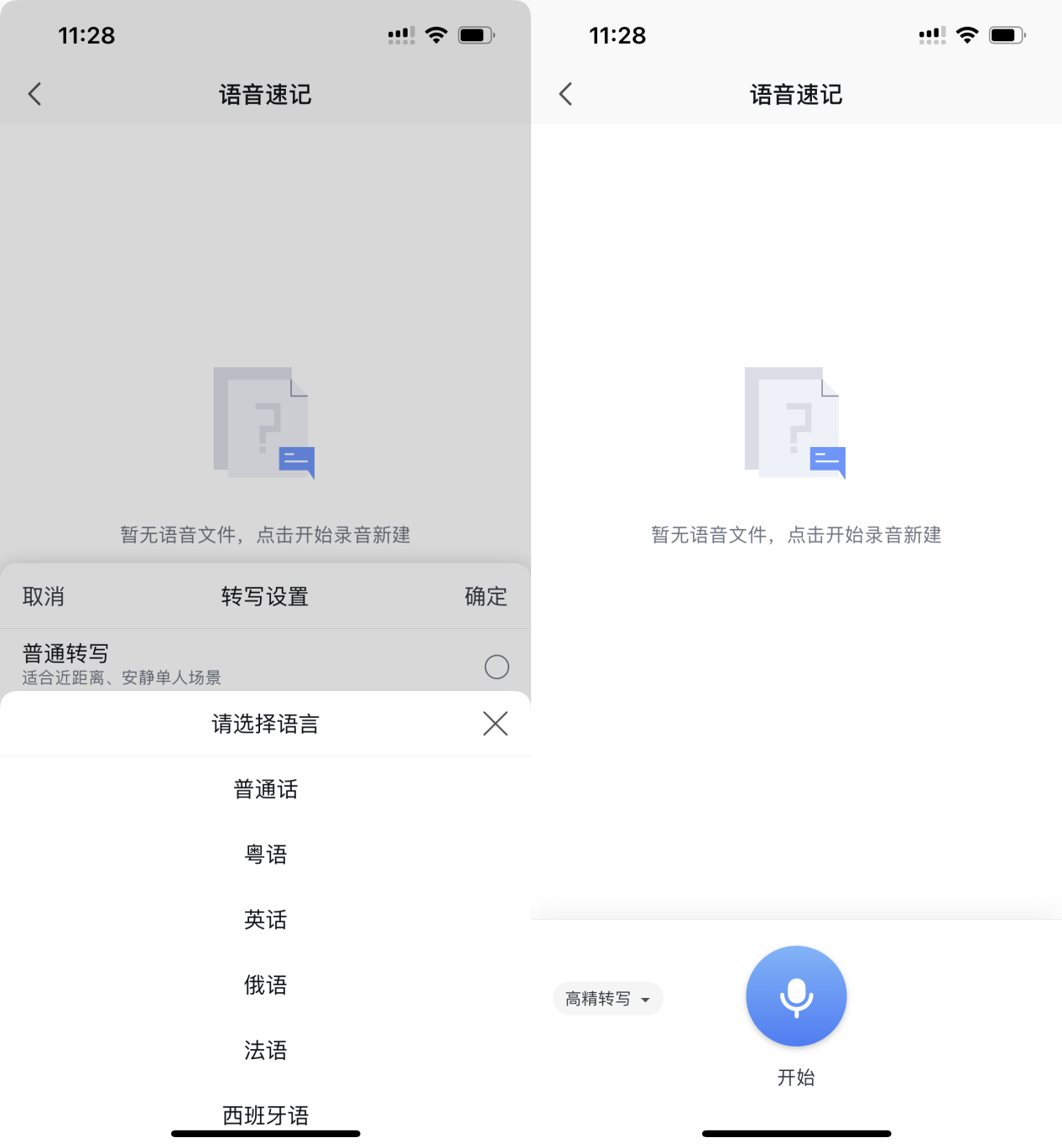Tap 取消 in the 转写设置 panel
This screenshot has width=1062, height=1148.
(x=44, y=596)
